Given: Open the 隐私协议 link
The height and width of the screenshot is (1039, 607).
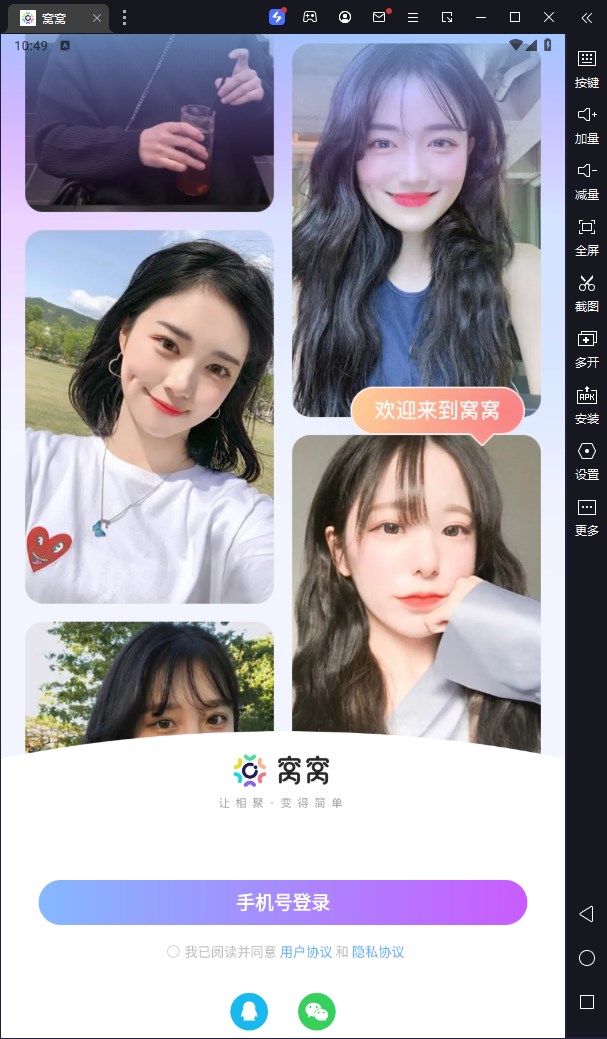Looking at the screenshot, I should pyautogui.click(x=378, y=952).
